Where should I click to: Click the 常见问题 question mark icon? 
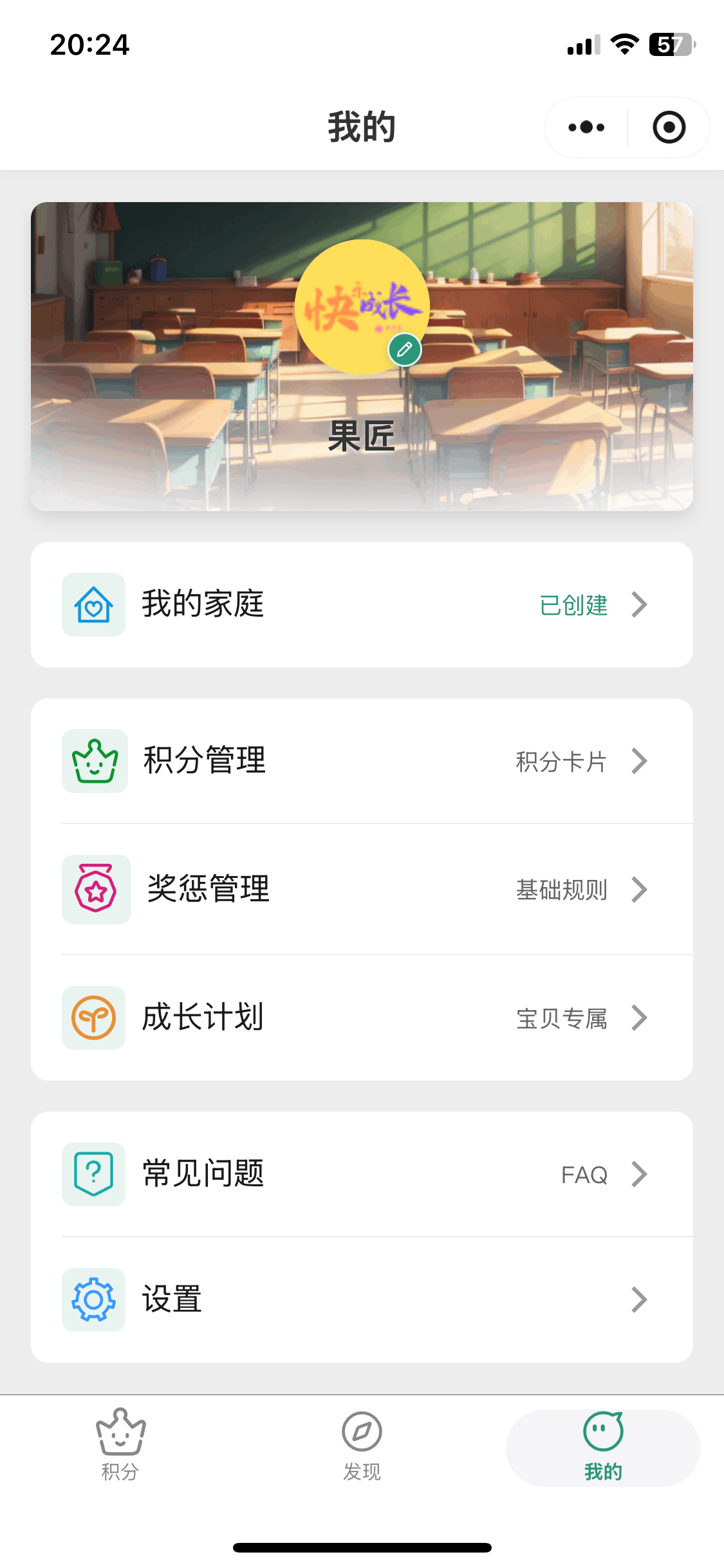click(93, 1173)
